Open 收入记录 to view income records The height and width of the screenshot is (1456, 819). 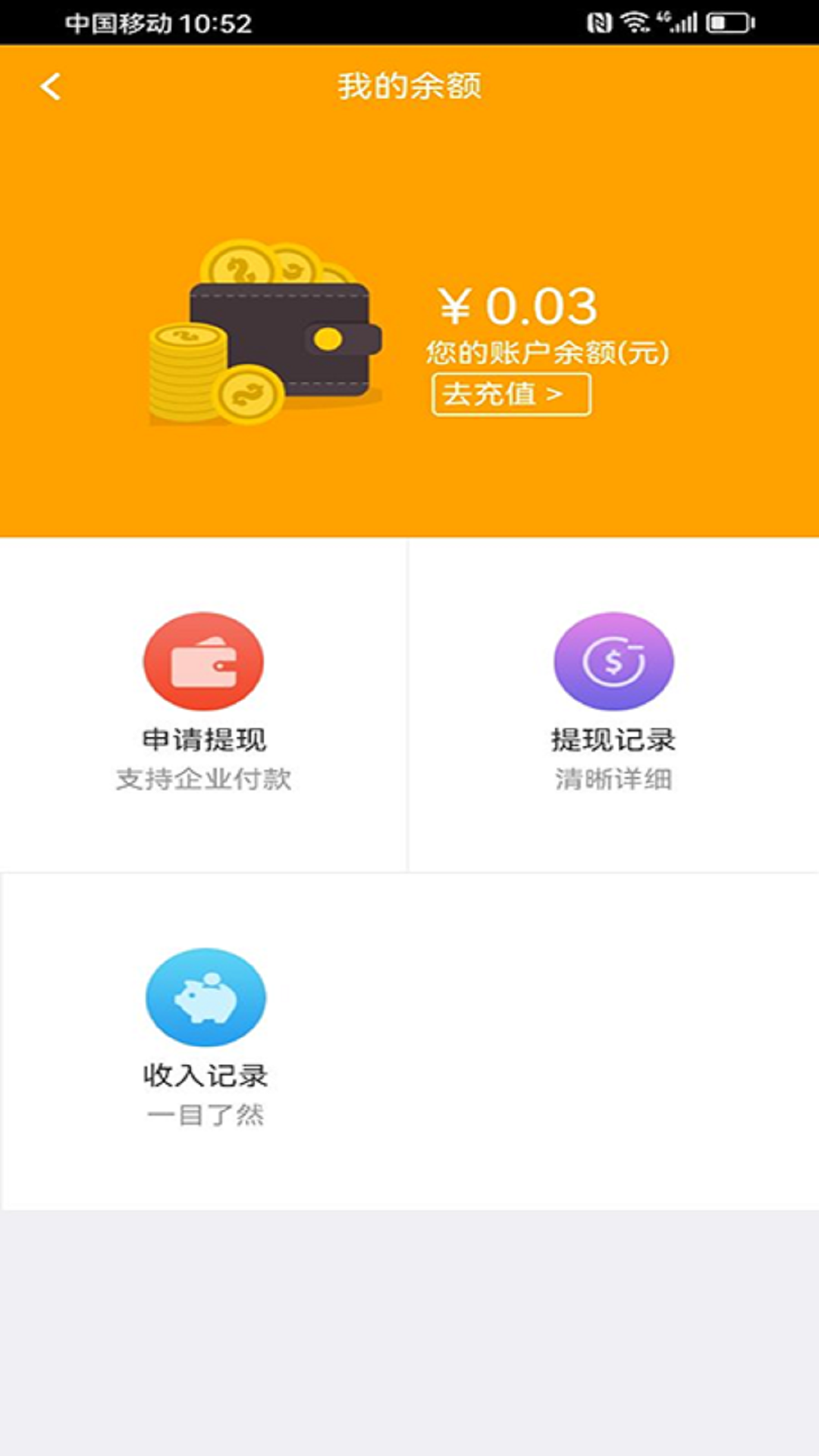pos(206,1076)
